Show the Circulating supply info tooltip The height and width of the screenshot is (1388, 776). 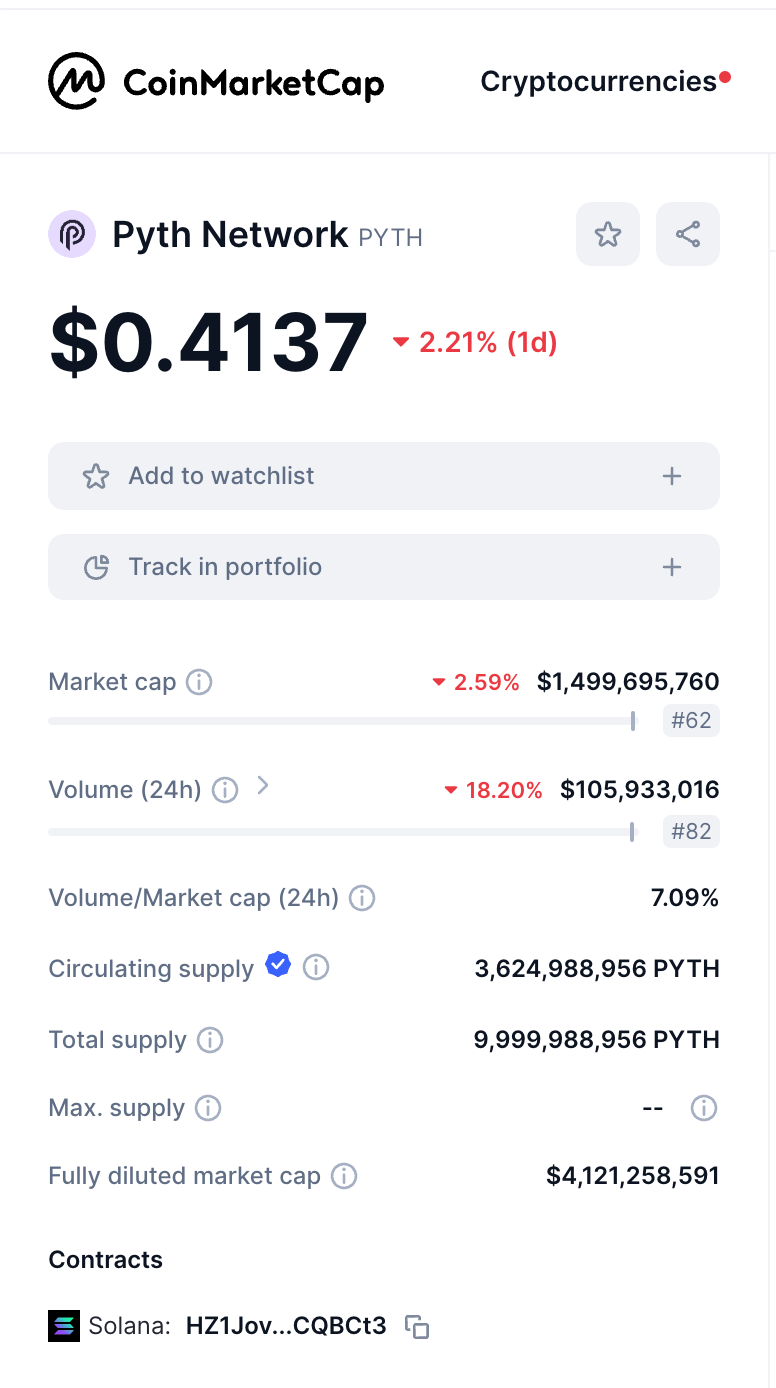(x=316, y=967)
